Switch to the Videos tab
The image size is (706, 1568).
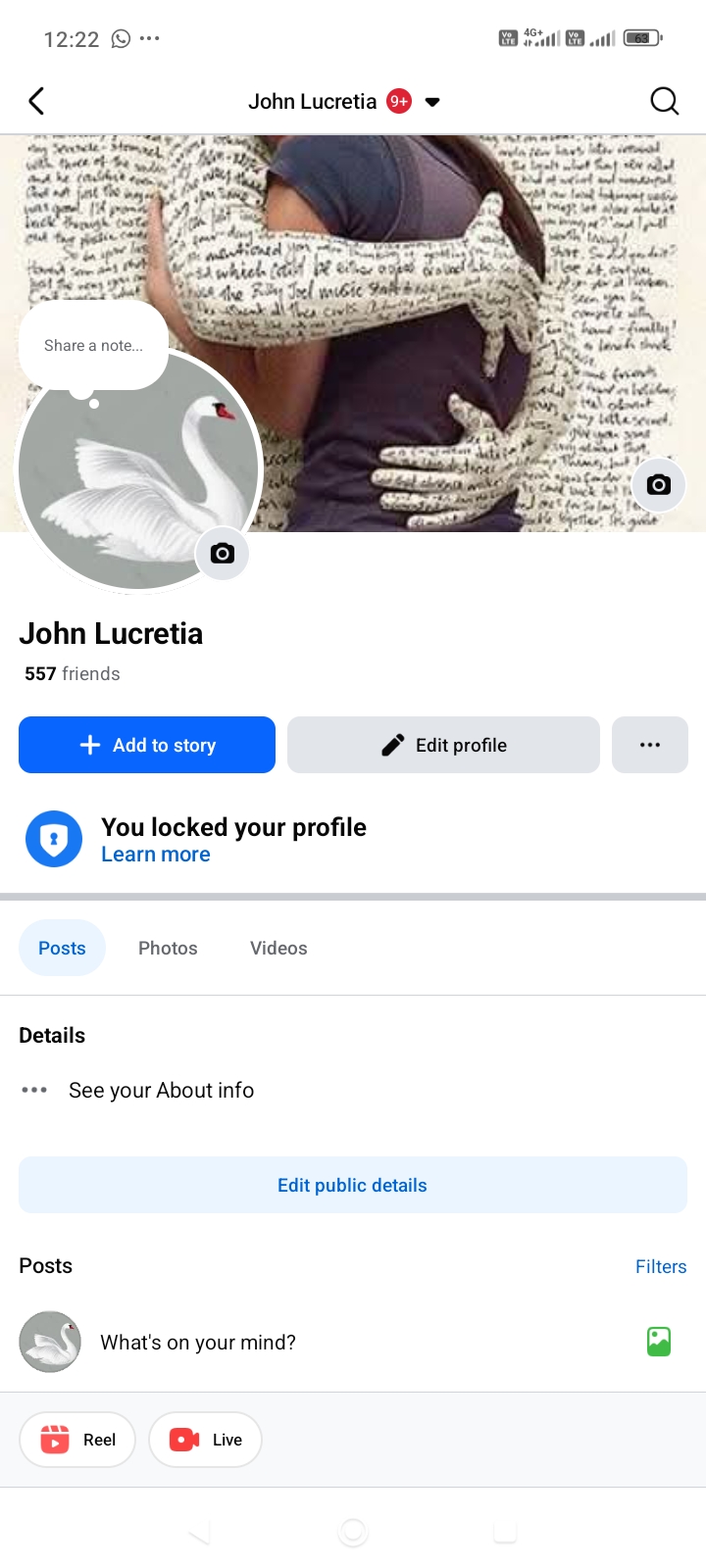[x=278, y=948]
